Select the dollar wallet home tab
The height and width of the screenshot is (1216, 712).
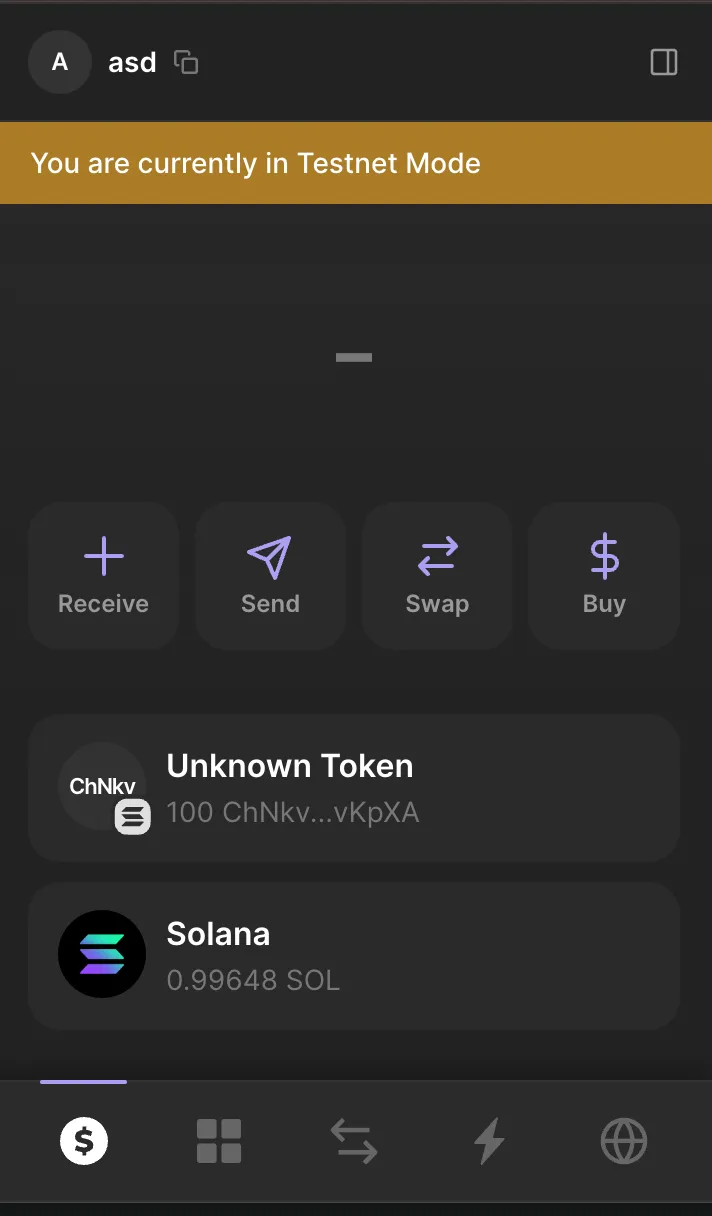pyautogui.click(x=84, y=1141)
